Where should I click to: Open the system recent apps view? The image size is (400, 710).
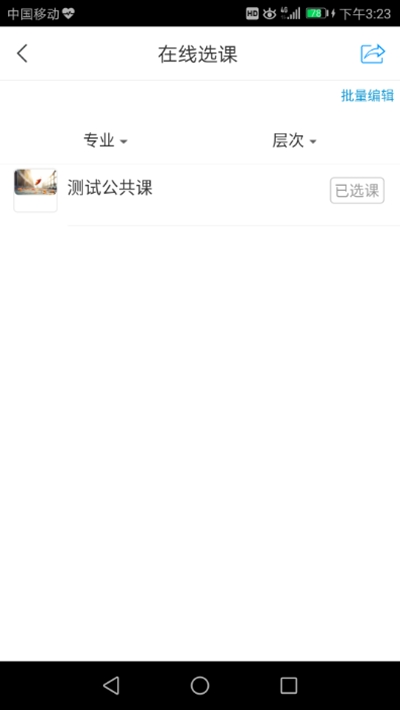(289, 686)
